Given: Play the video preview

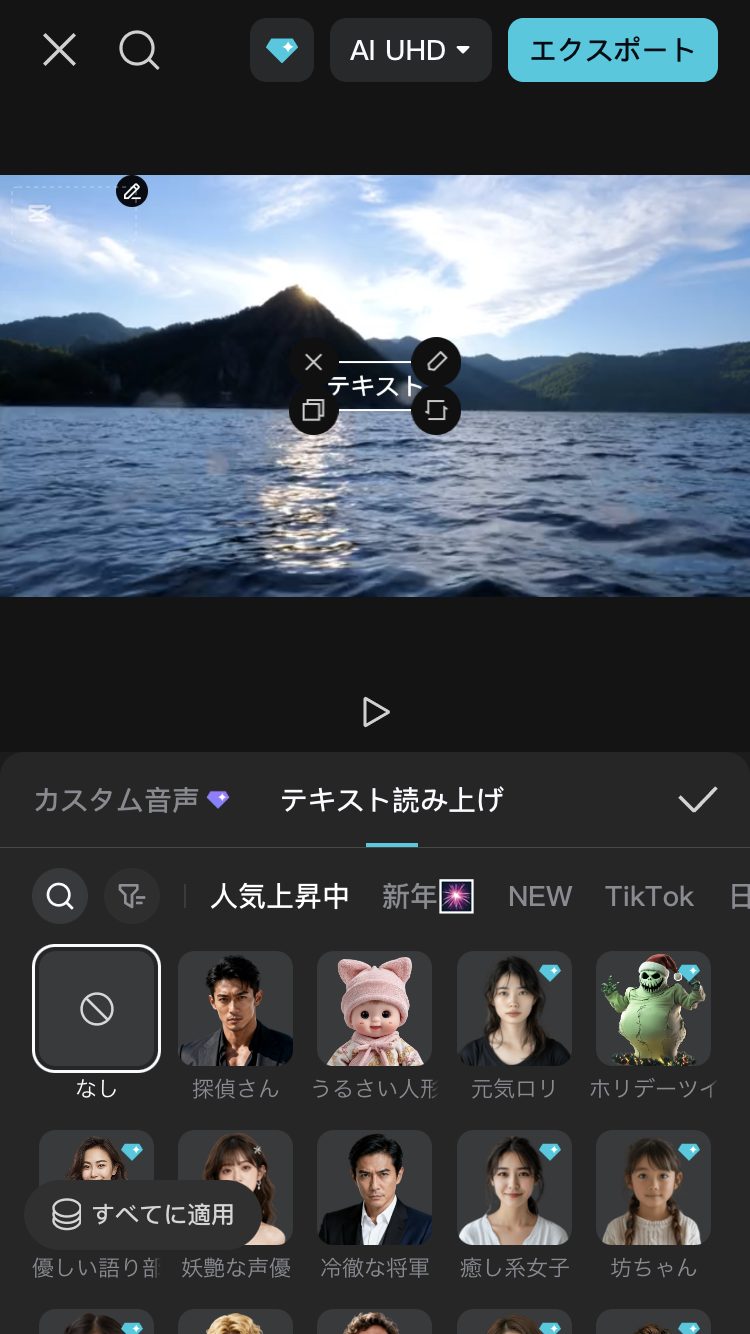Looking at the screenshot, I should pyautogui.click(x=375, y=712).
